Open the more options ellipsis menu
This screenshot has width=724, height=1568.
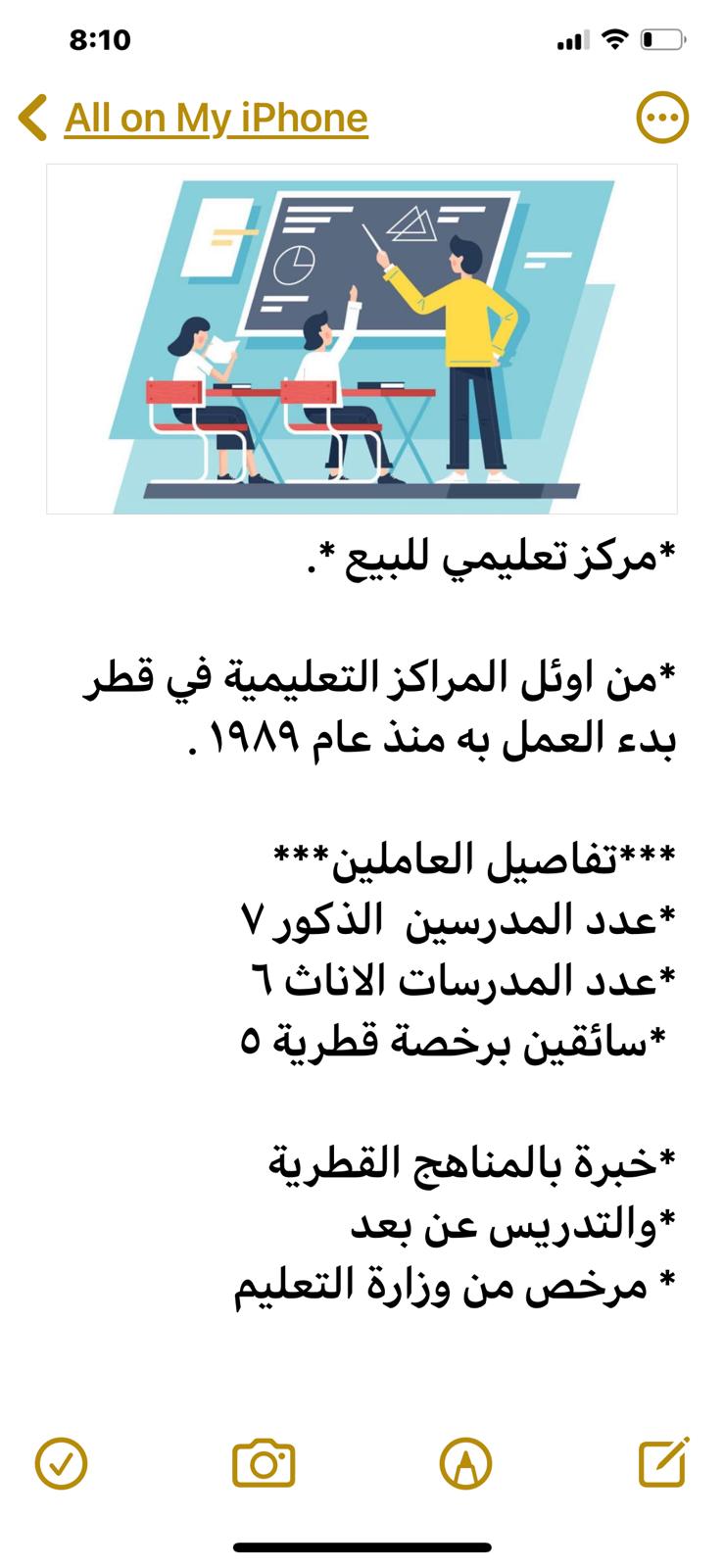coord(662,119)
